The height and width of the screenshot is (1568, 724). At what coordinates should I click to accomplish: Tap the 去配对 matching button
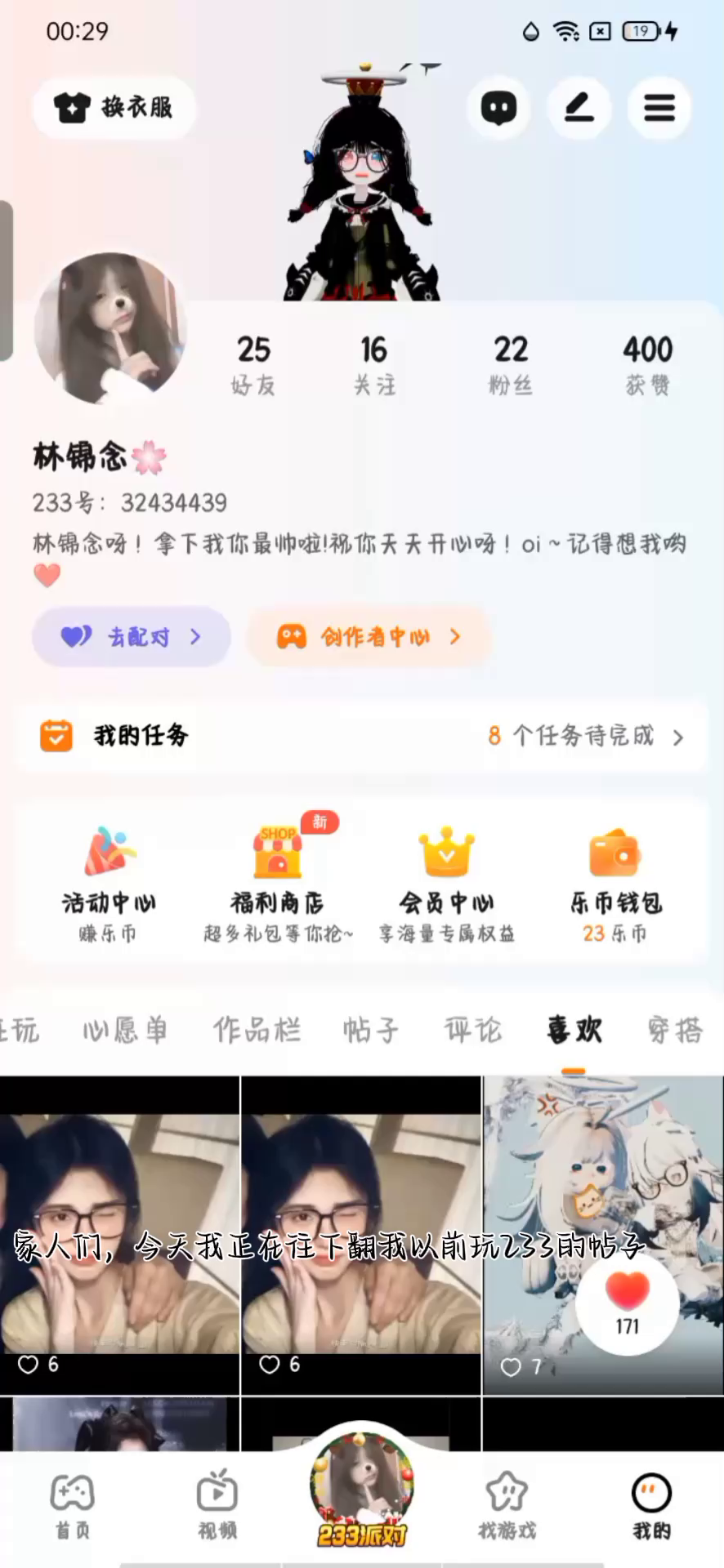click(131, 636)
